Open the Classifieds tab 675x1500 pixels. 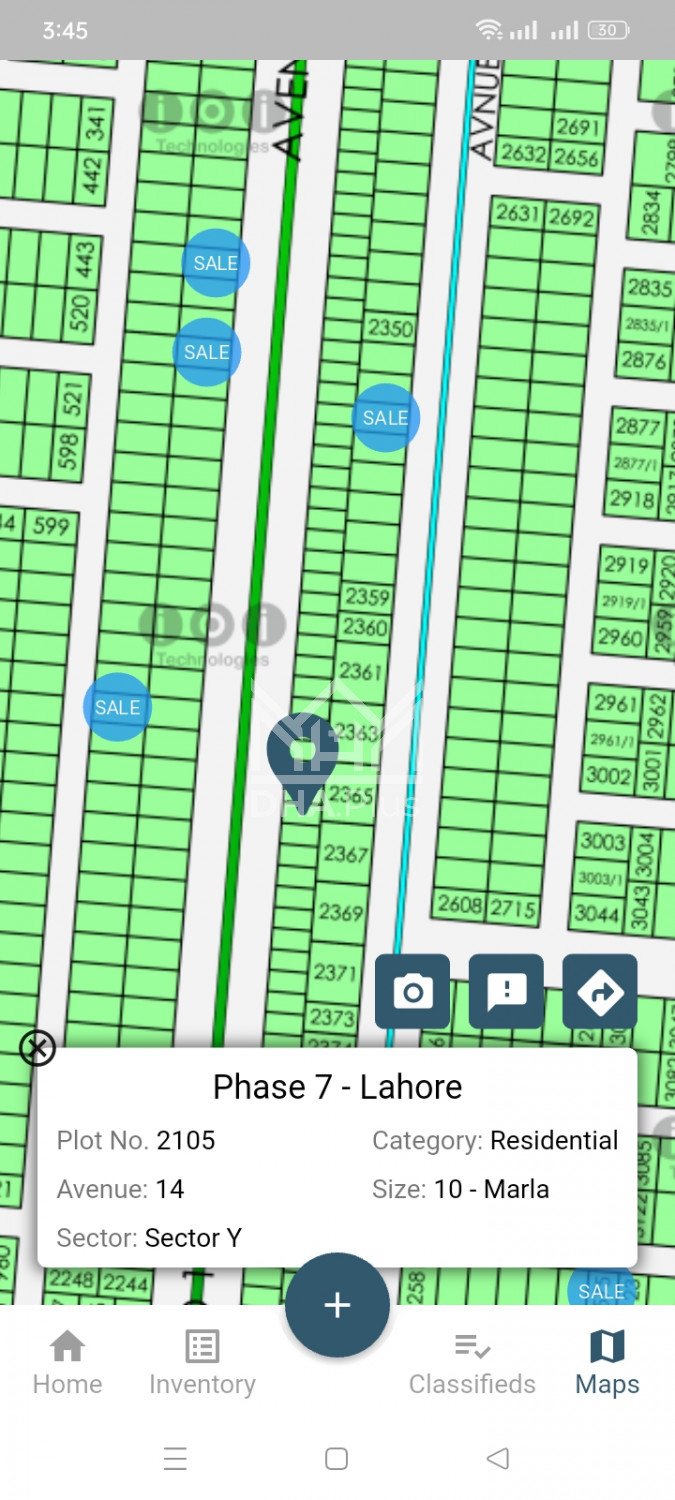coord(472,1362)
